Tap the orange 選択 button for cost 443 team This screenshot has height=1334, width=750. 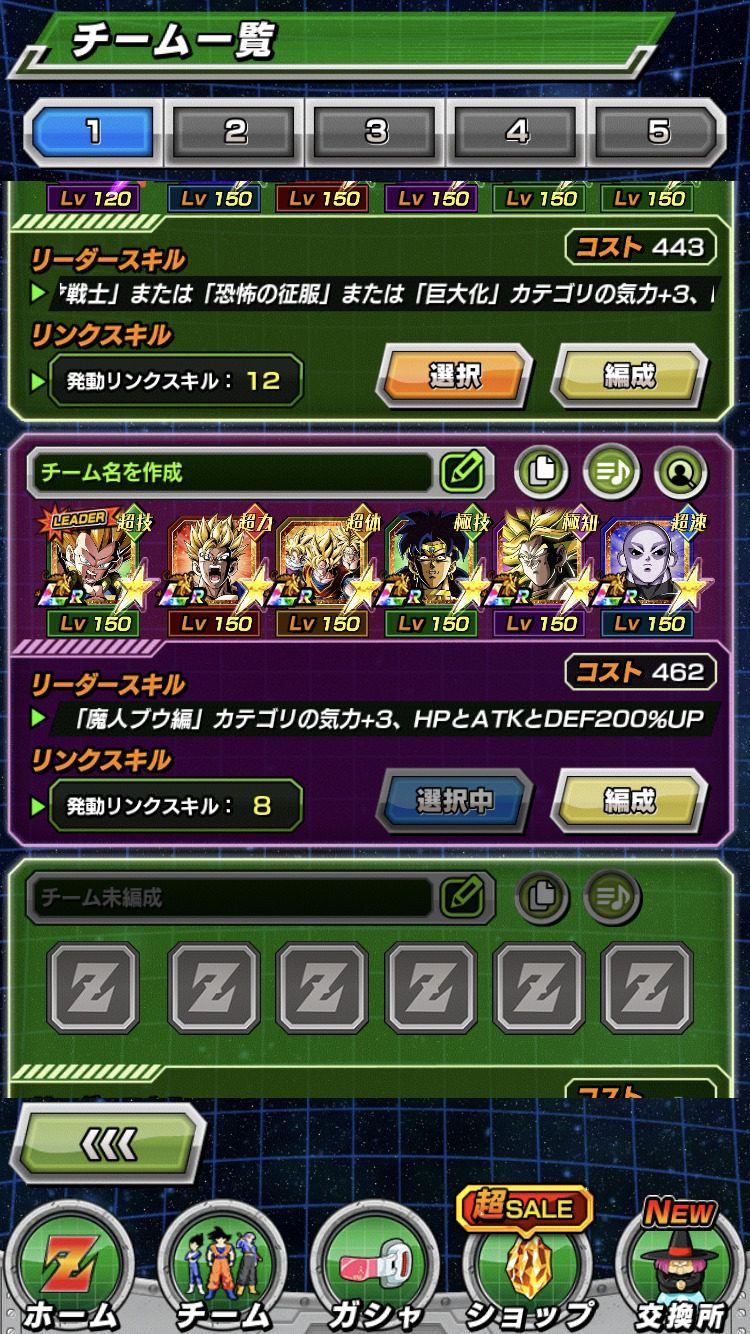point(454,378)
